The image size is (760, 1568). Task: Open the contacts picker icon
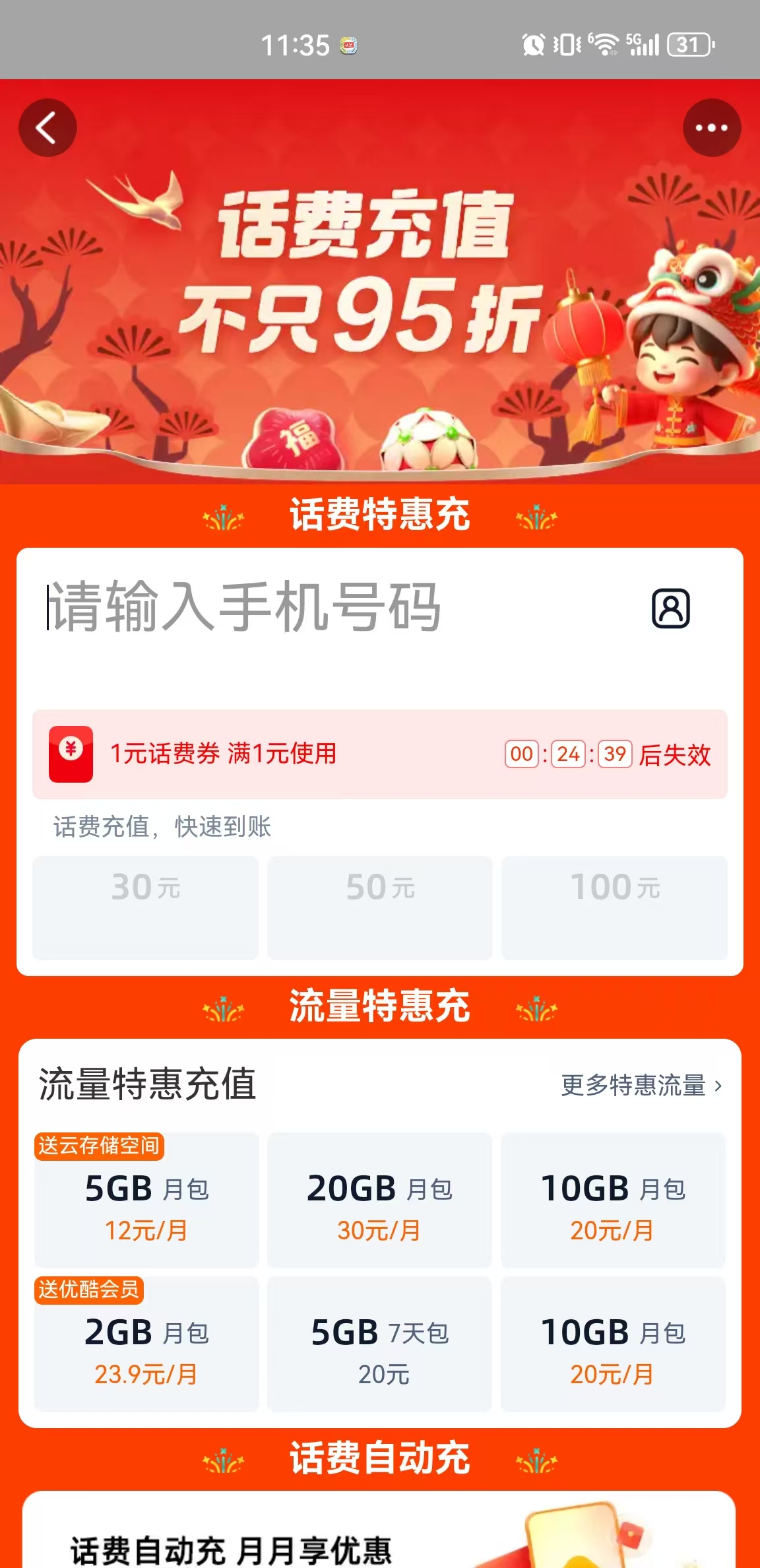[x=670, y=608]
